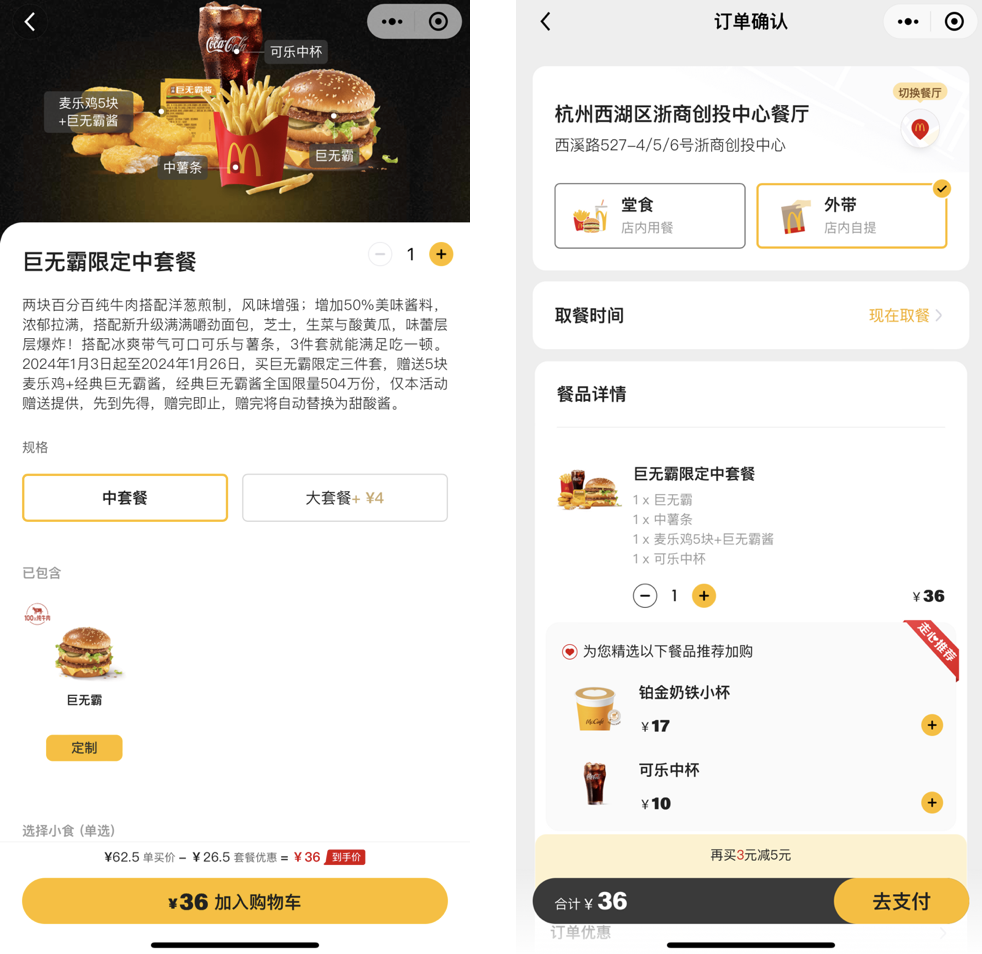
Task: Tap ¥36 加入购物车 button
Action: (x=235, y=902)
